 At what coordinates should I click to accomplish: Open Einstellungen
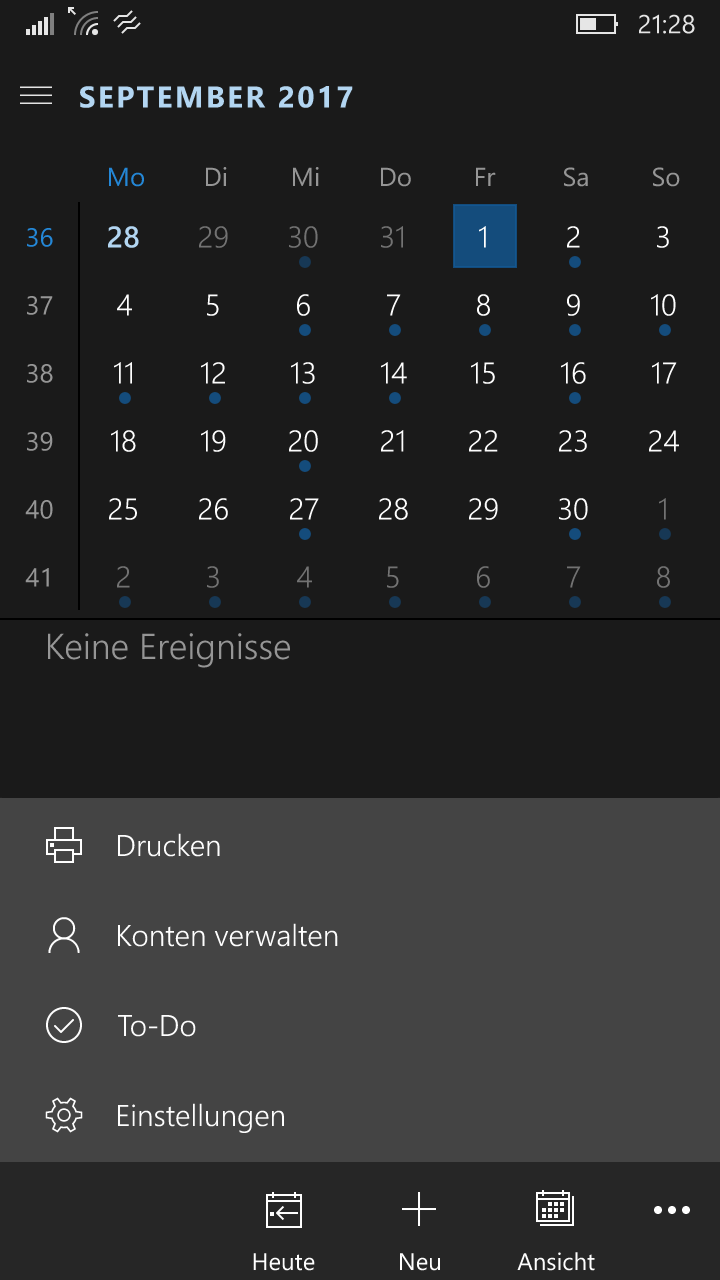pos(360,1116)
